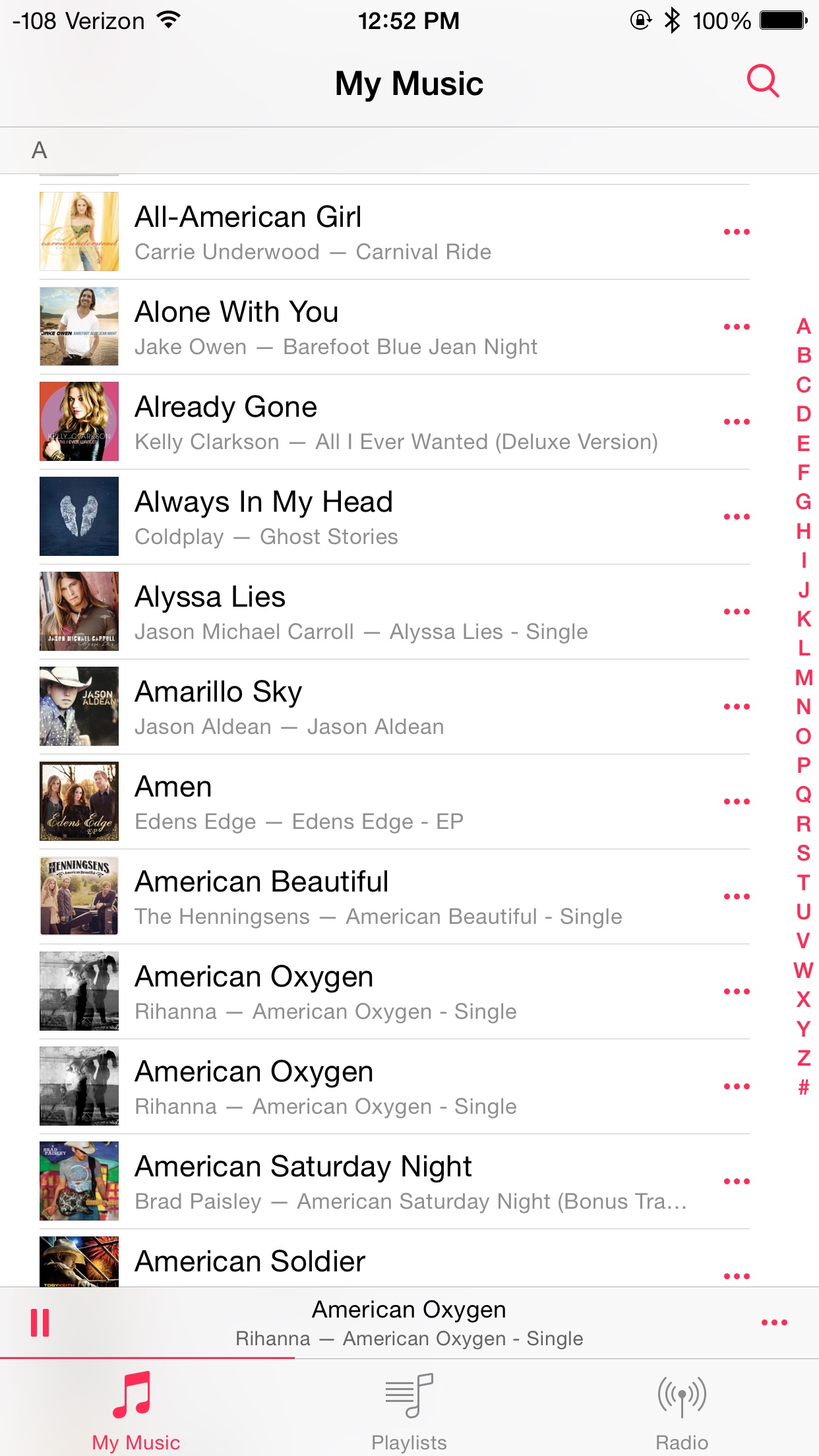Open more options for Already Gone

click(737, 422)
